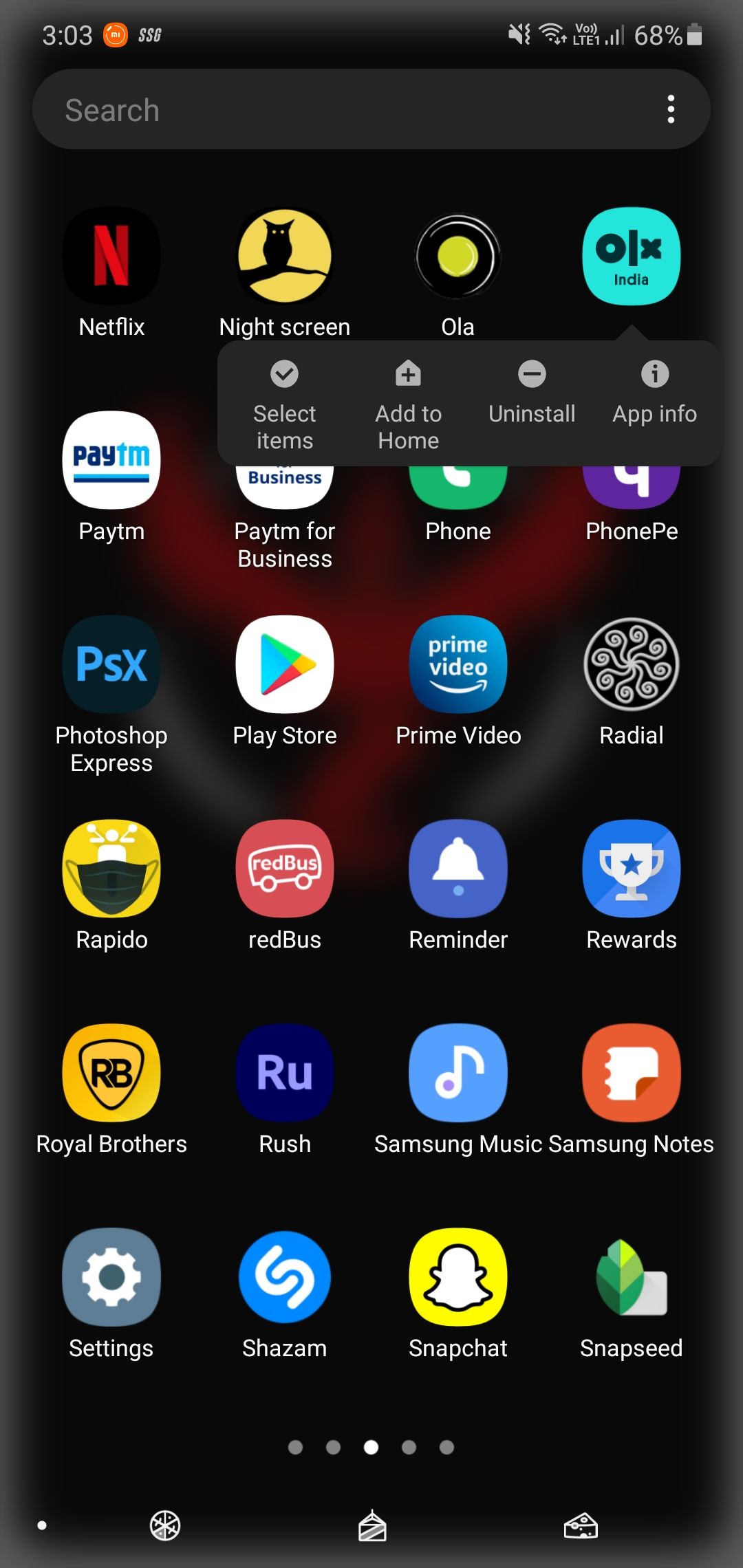Launch the Night screen app
The width and height of the screenshot is (743, 1568).
coord(284,255)
